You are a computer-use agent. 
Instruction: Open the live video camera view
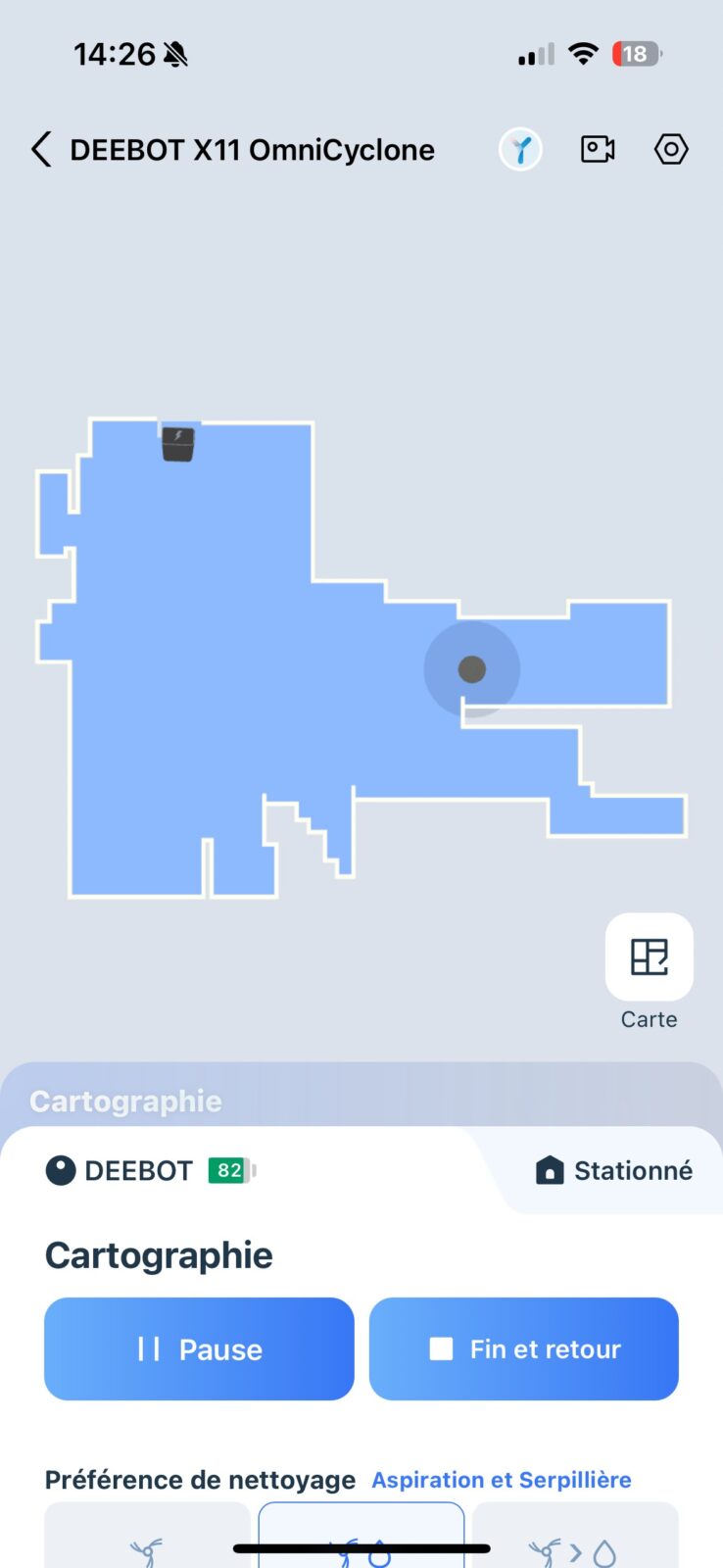(598, 149)
